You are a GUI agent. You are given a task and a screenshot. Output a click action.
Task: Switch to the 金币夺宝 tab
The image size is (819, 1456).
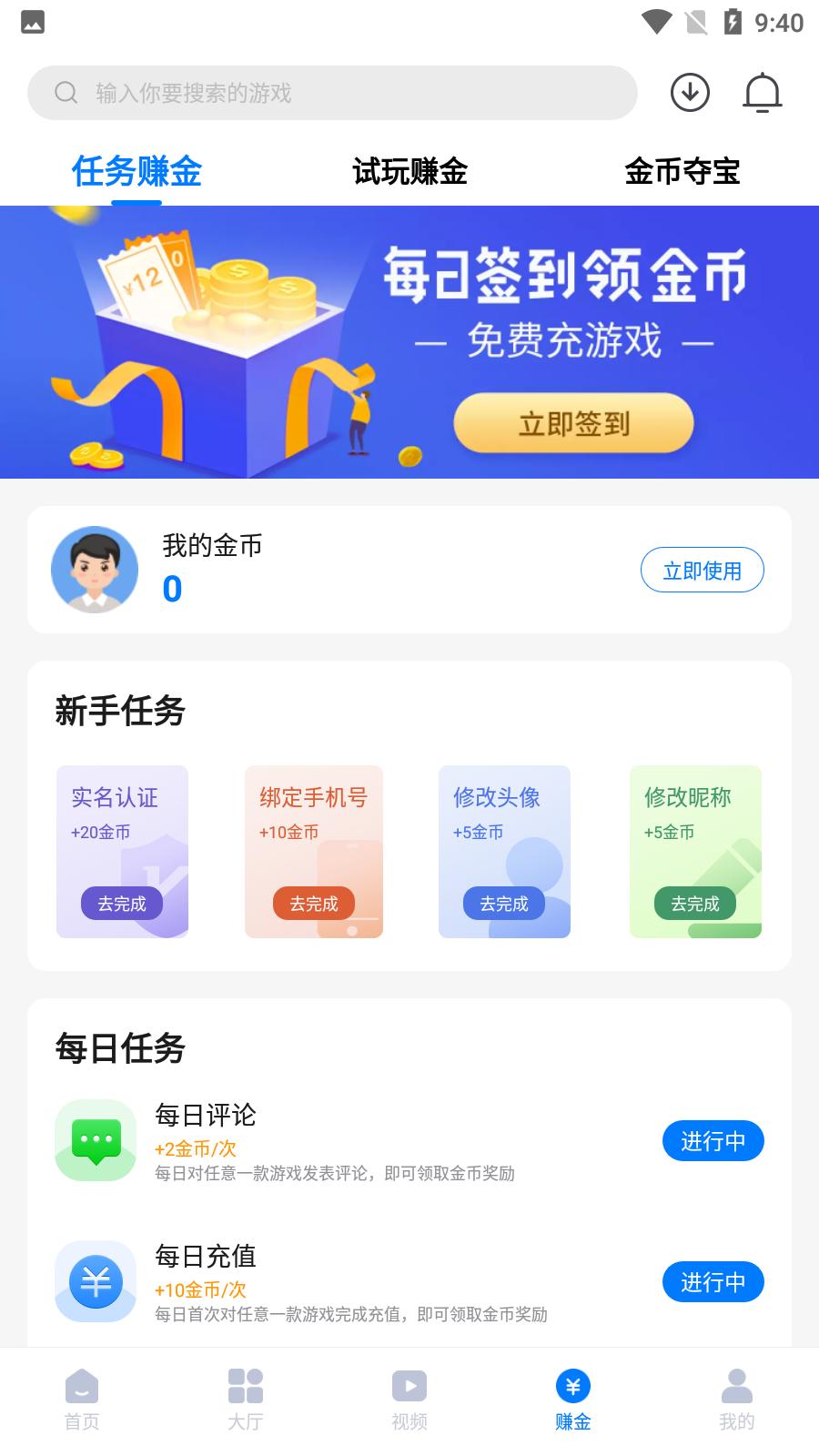coord(682,171)
